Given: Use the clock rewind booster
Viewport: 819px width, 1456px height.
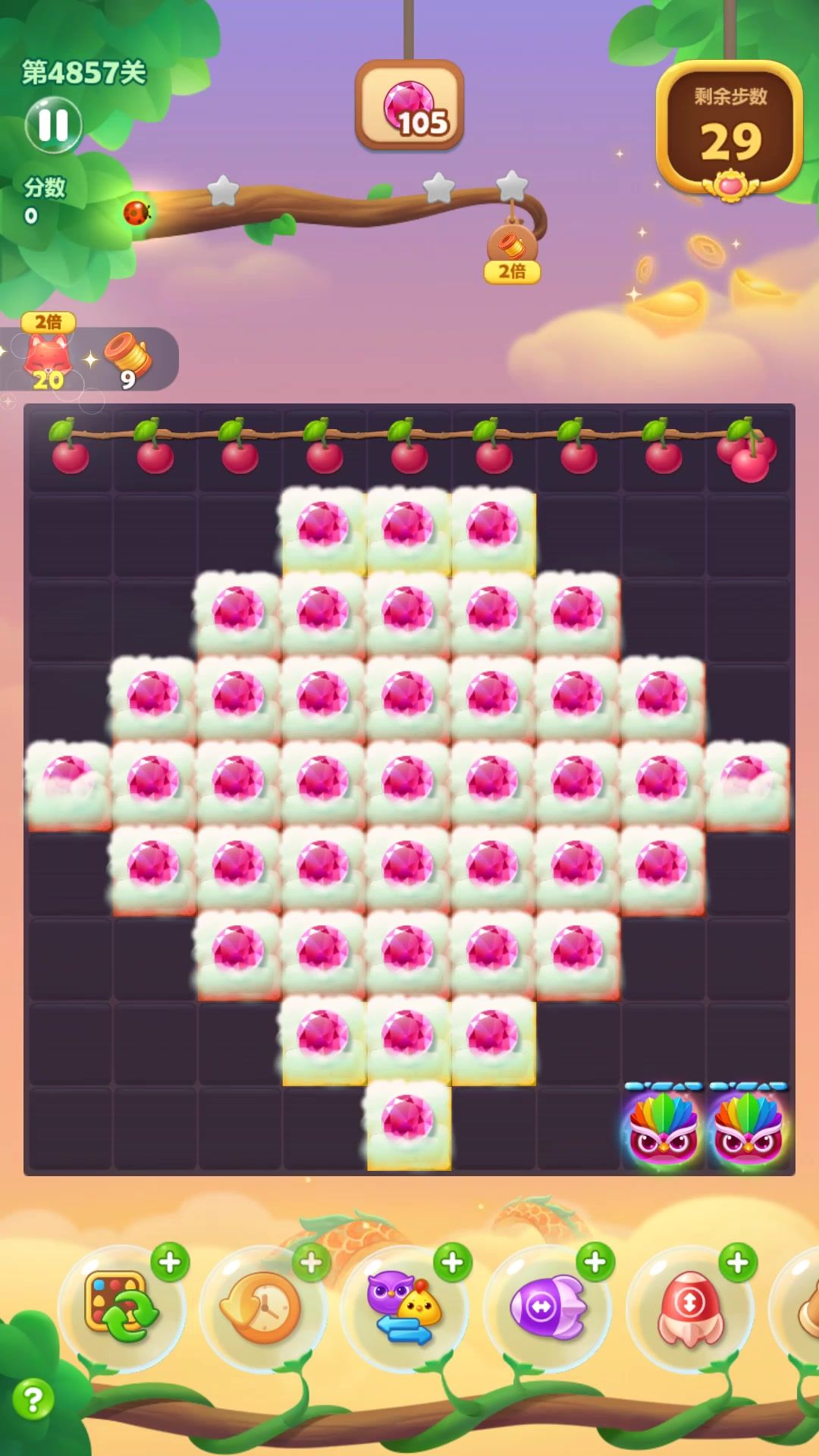Looking at the screenshot, I should click(x=262, y=1307).
